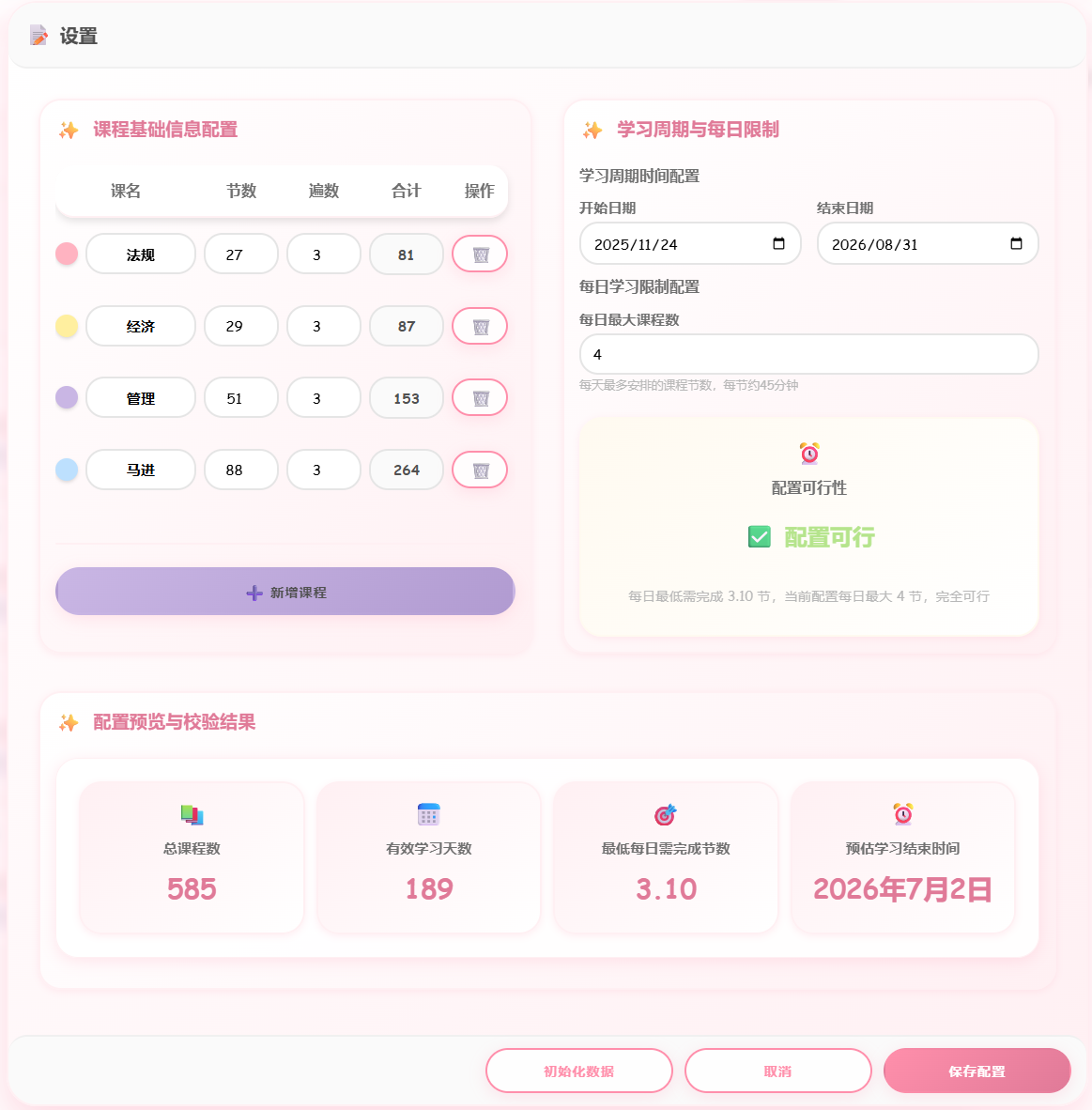Focus the 每日最大课程数 input
This screenshot has height=1110, width=1092.
pos(808,355)
